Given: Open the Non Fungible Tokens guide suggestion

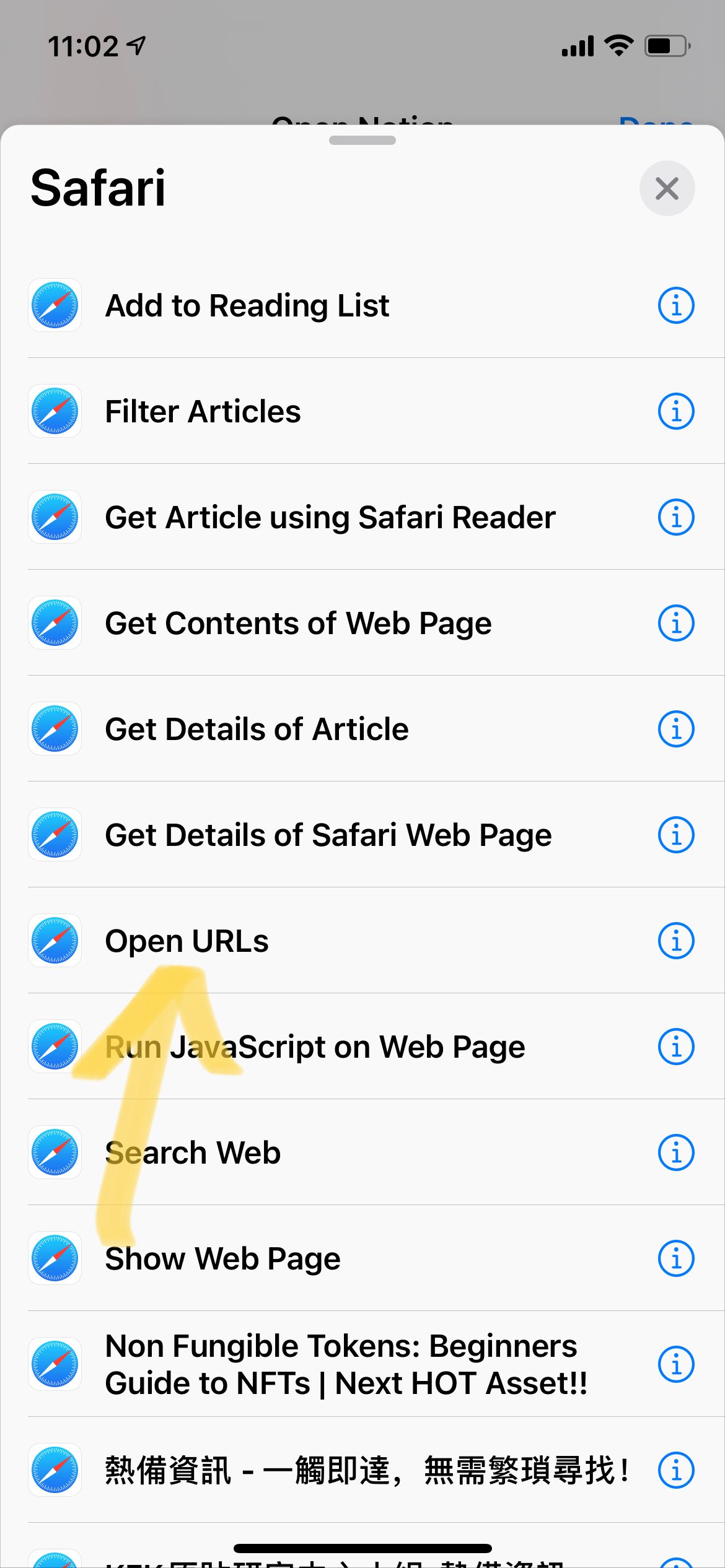Looking at the screenshot, I should pos(346,1364).
